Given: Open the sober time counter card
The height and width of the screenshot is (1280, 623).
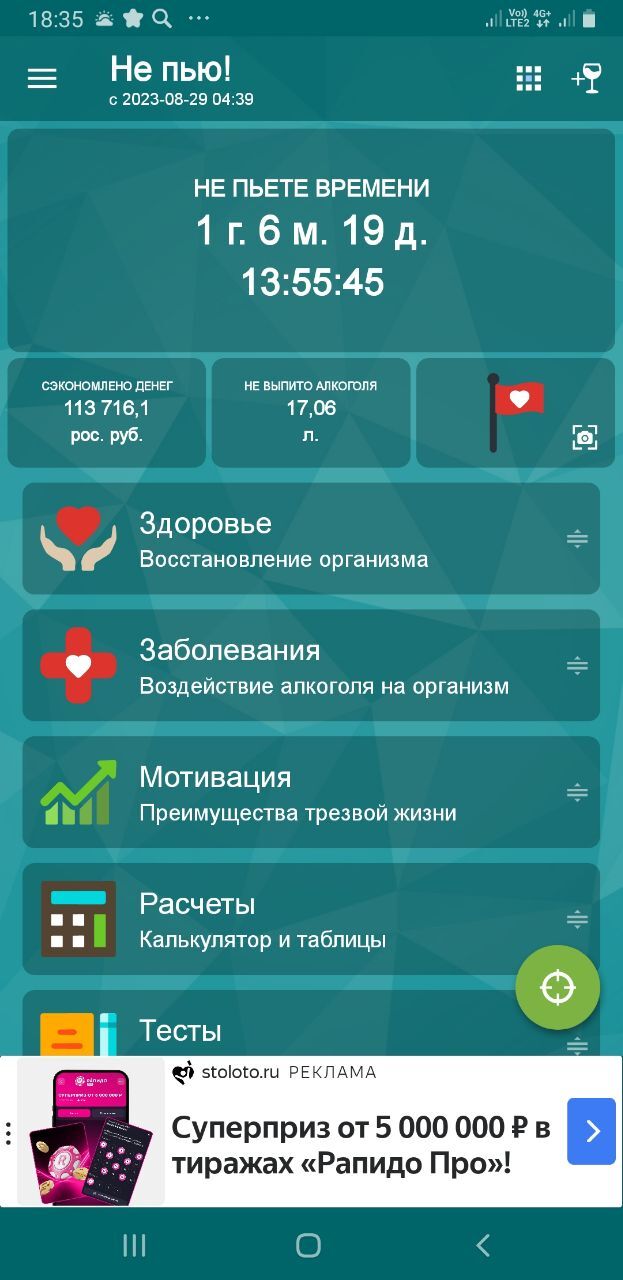Looking at the screenshot, I should (311, 240).
